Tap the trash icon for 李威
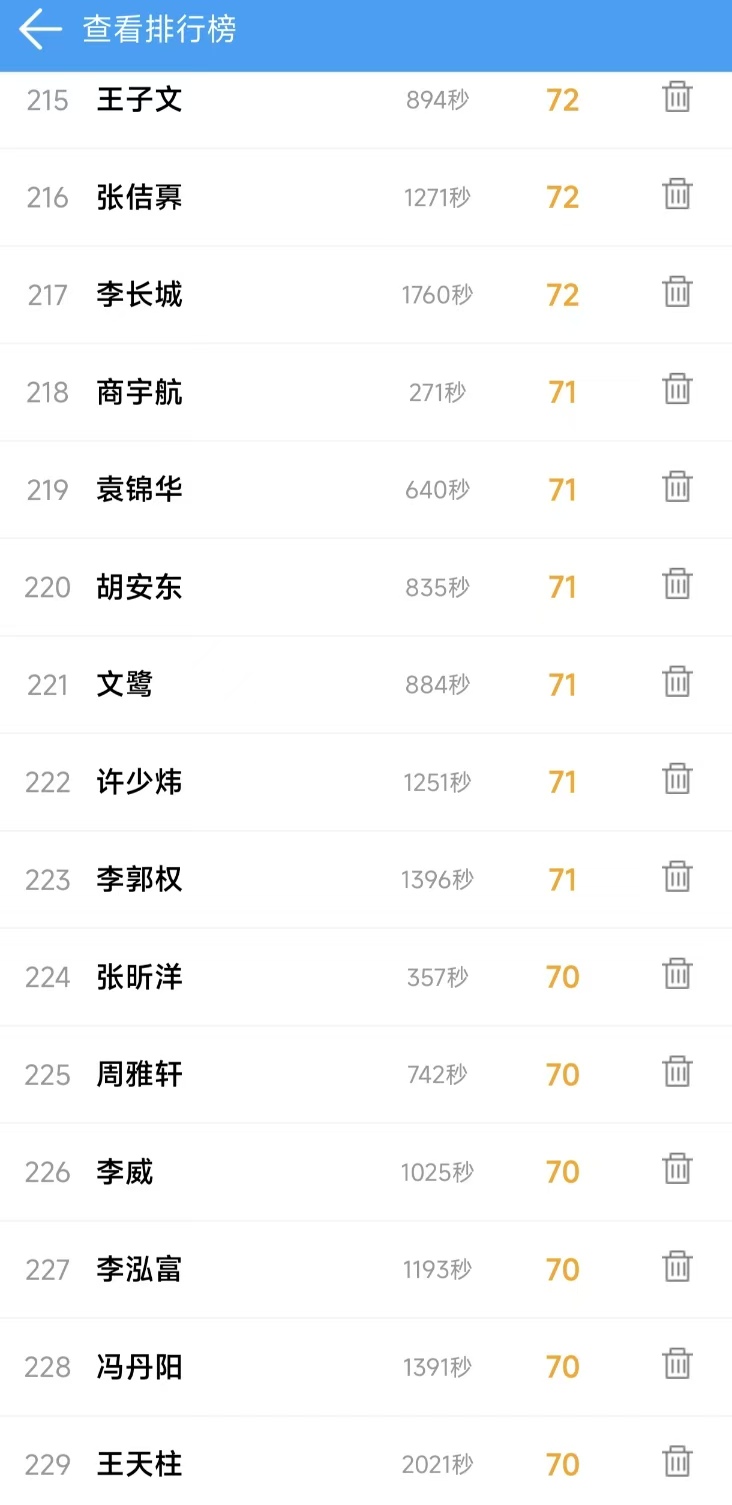The image size is (732, 1505). coord(677,1169)
